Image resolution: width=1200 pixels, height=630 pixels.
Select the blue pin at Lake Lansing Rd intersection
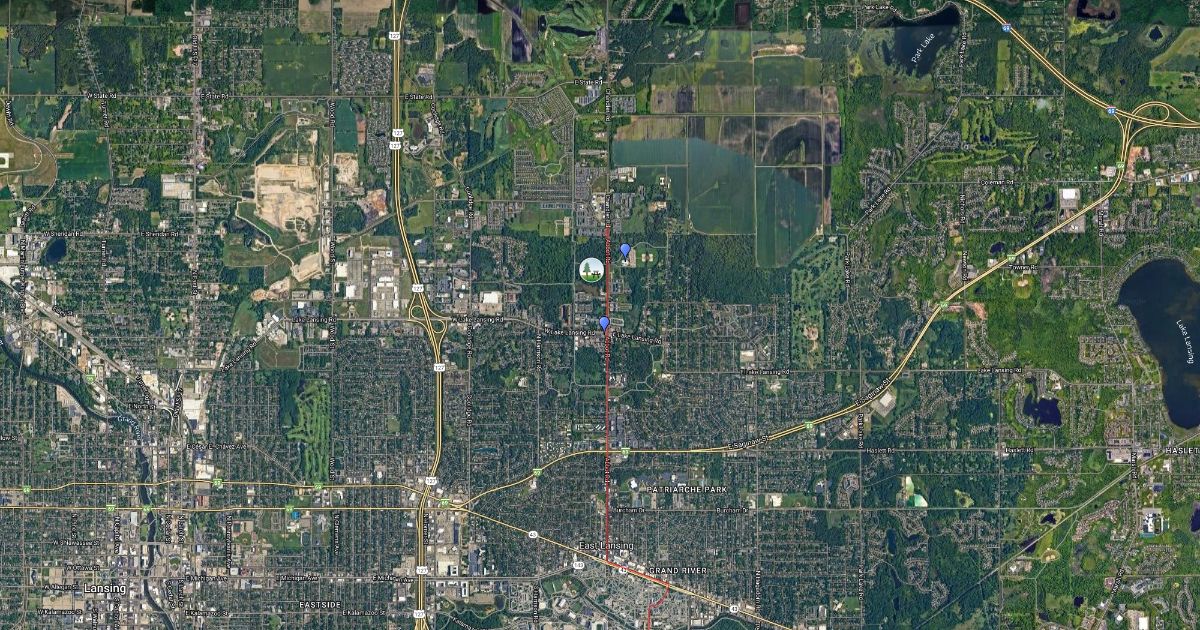click(604, 323)
